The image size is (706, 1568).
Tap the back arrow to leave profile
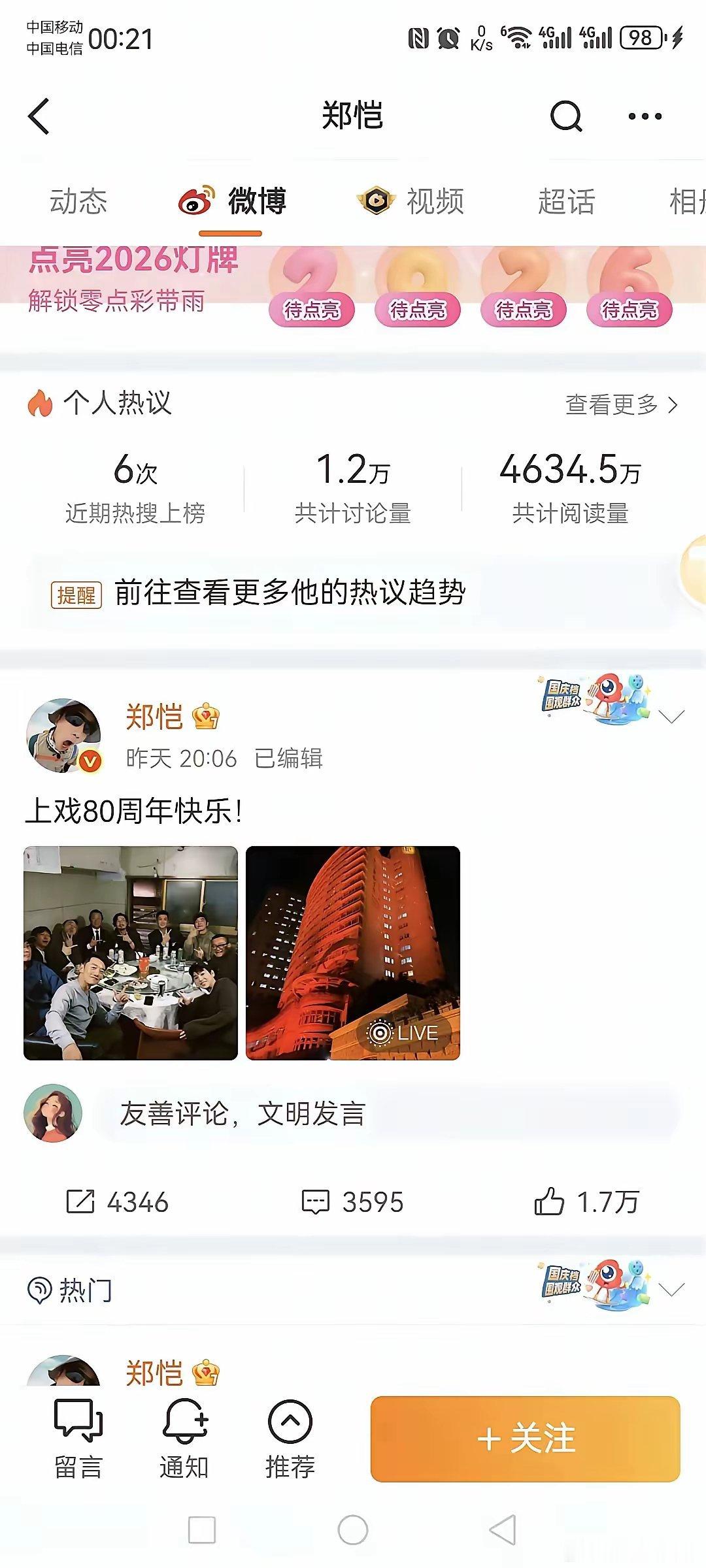pyautogui.click(x=39, y=116)
